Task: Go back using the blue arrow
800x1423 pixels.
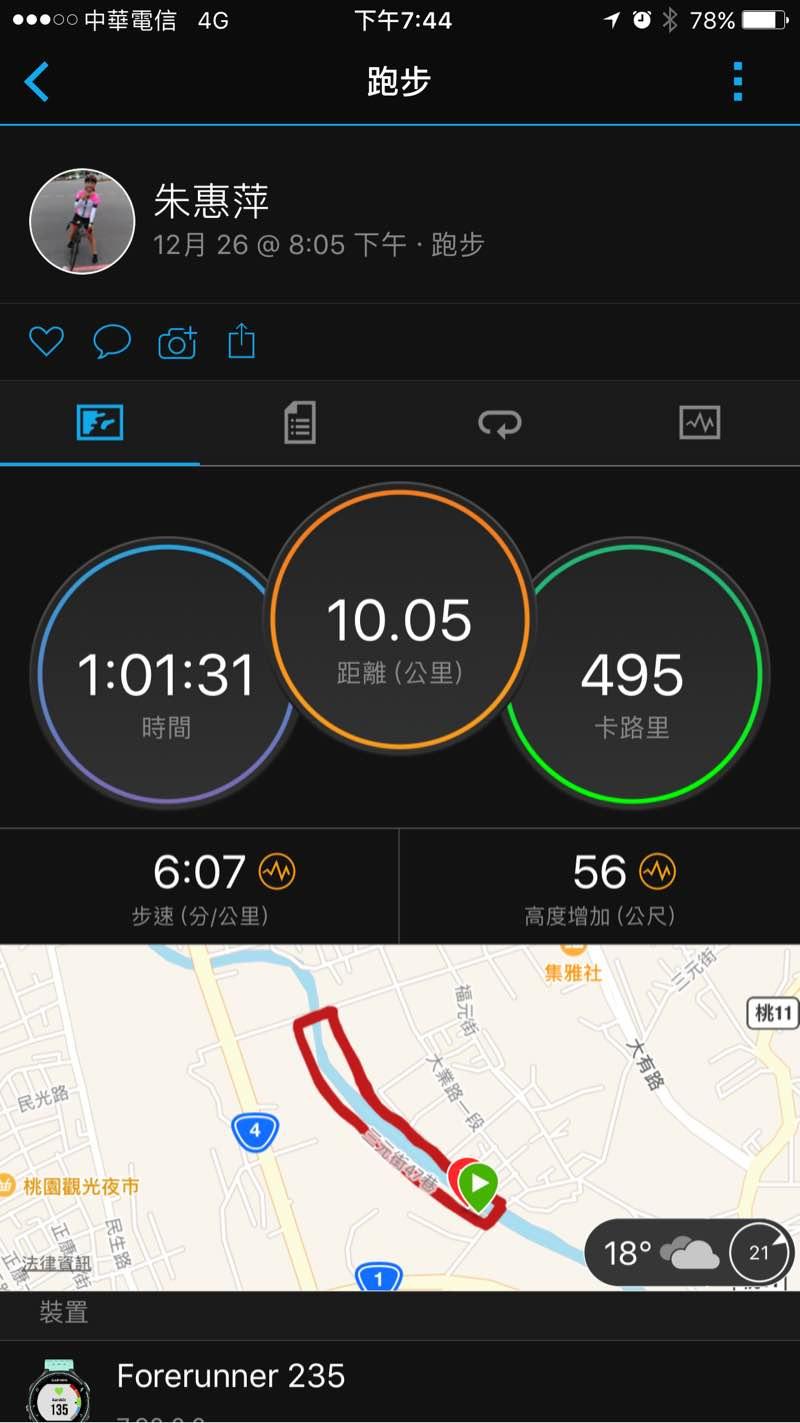Action: click(x=37, y=82)
